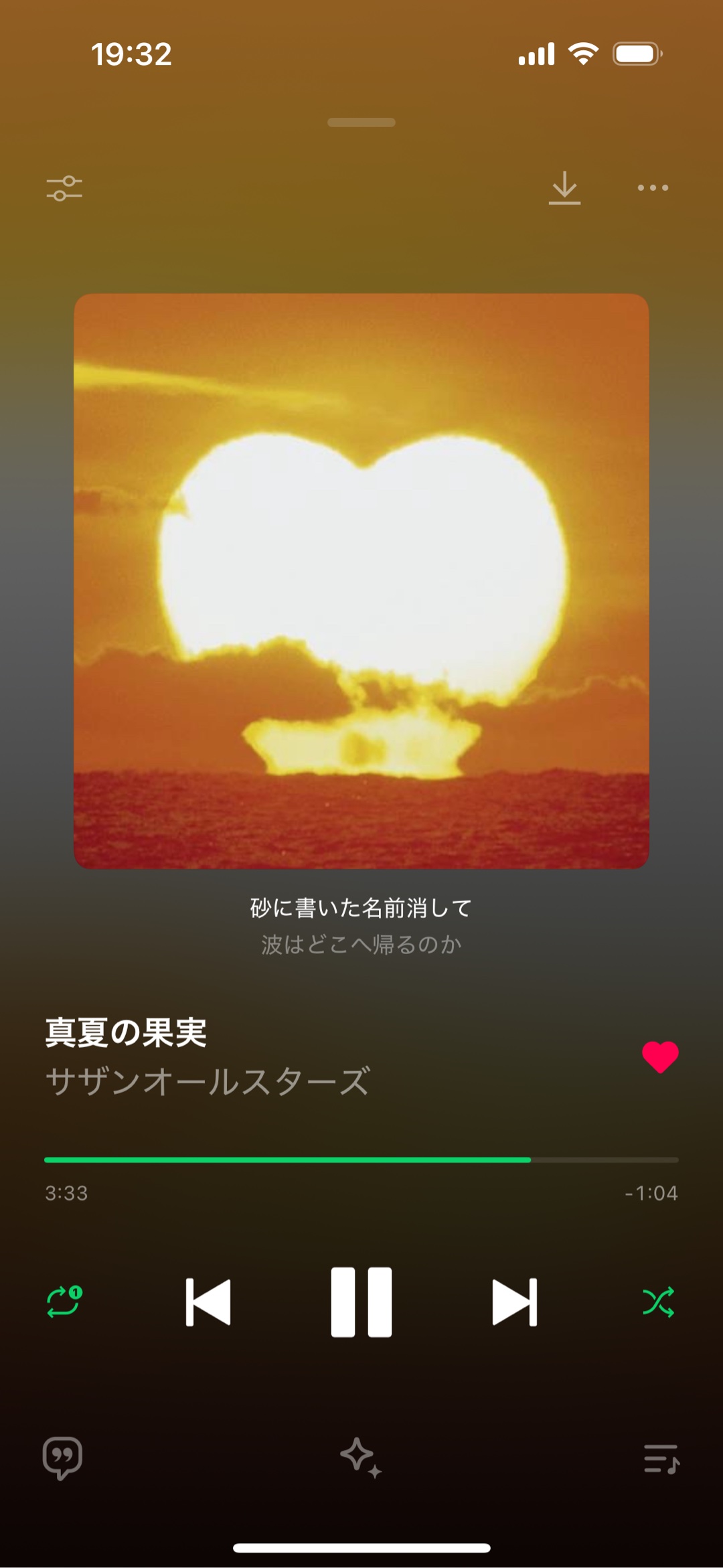Open the sparkle recommendations icon

361,1458
